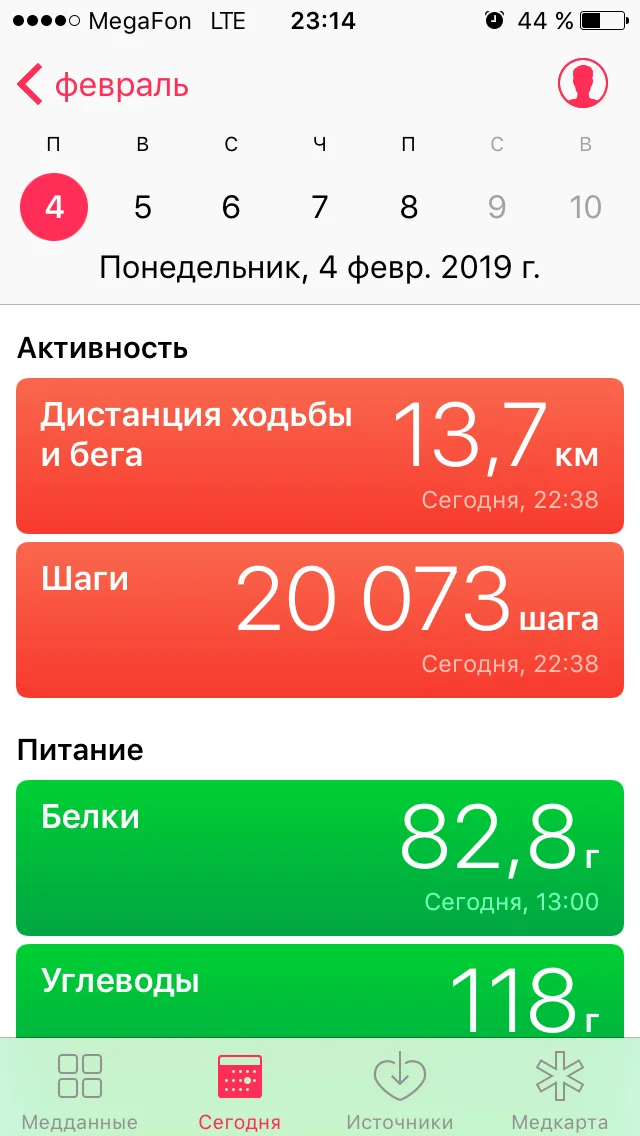This screenshot has height=1136, width=640.
Task: Select day 8 in the week strip
Action: tap(408, 207)
